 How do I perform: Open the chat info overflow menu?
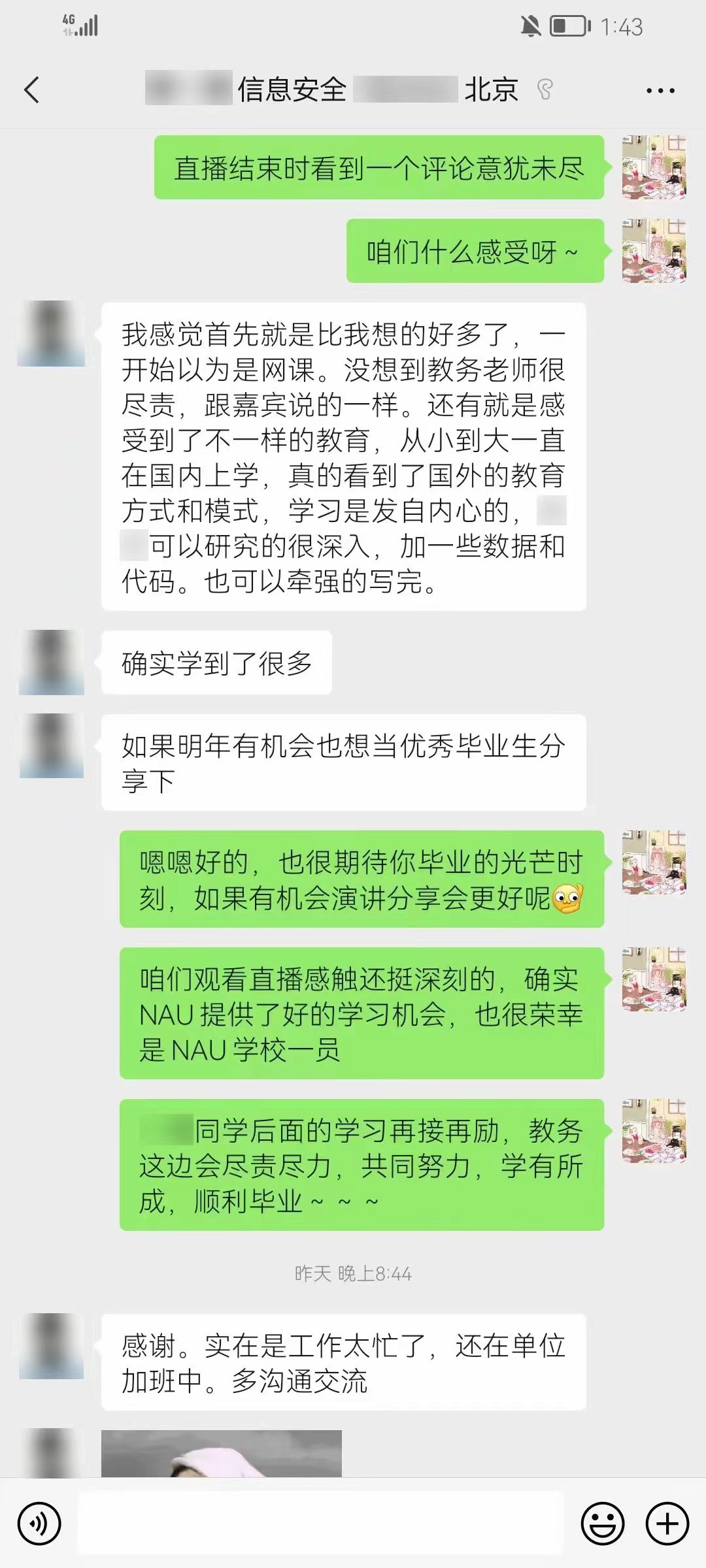(x=660, y=90)
